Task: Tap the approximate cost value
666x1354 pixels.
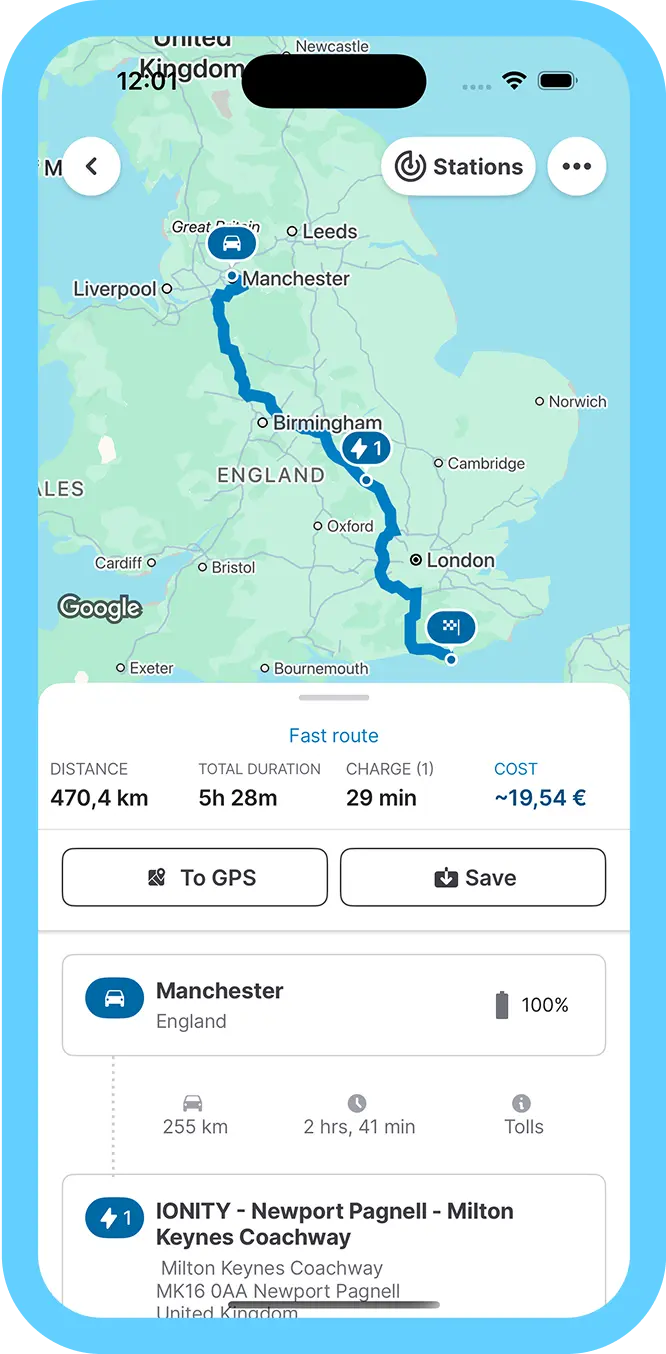Action: [540, 798]
